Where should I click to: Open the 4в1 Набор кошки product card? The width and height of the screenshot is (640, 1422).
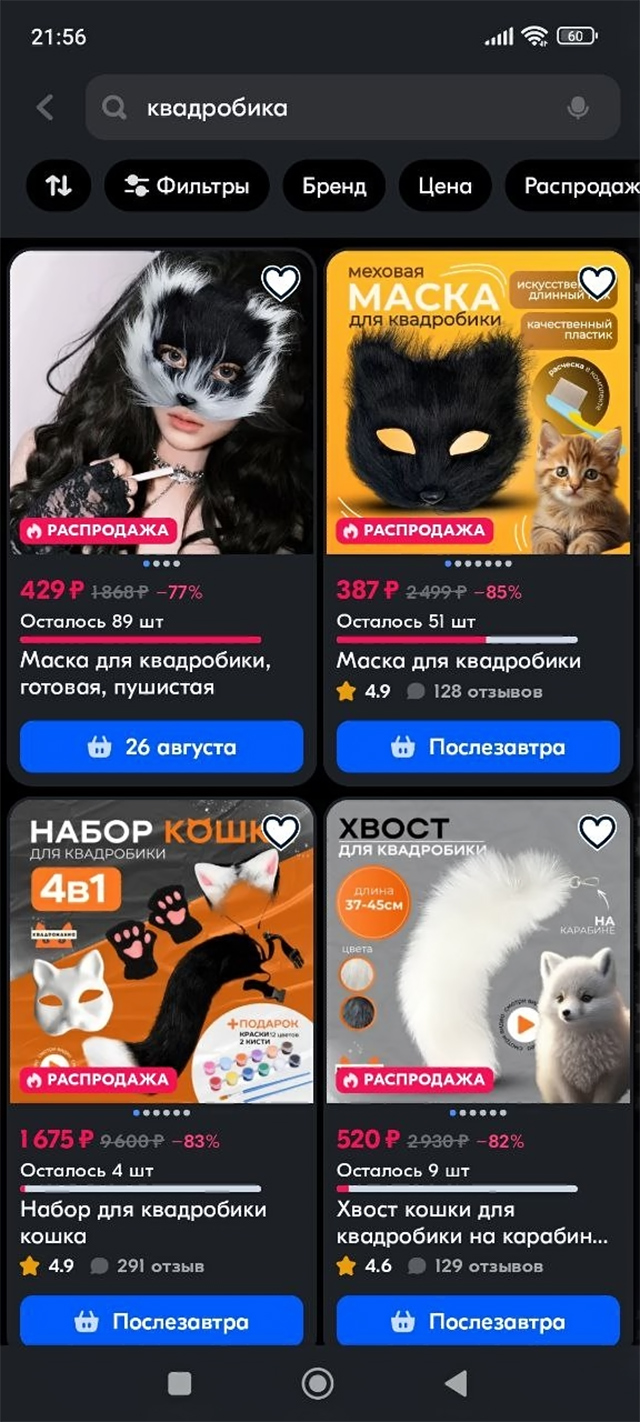coord(161,950)
